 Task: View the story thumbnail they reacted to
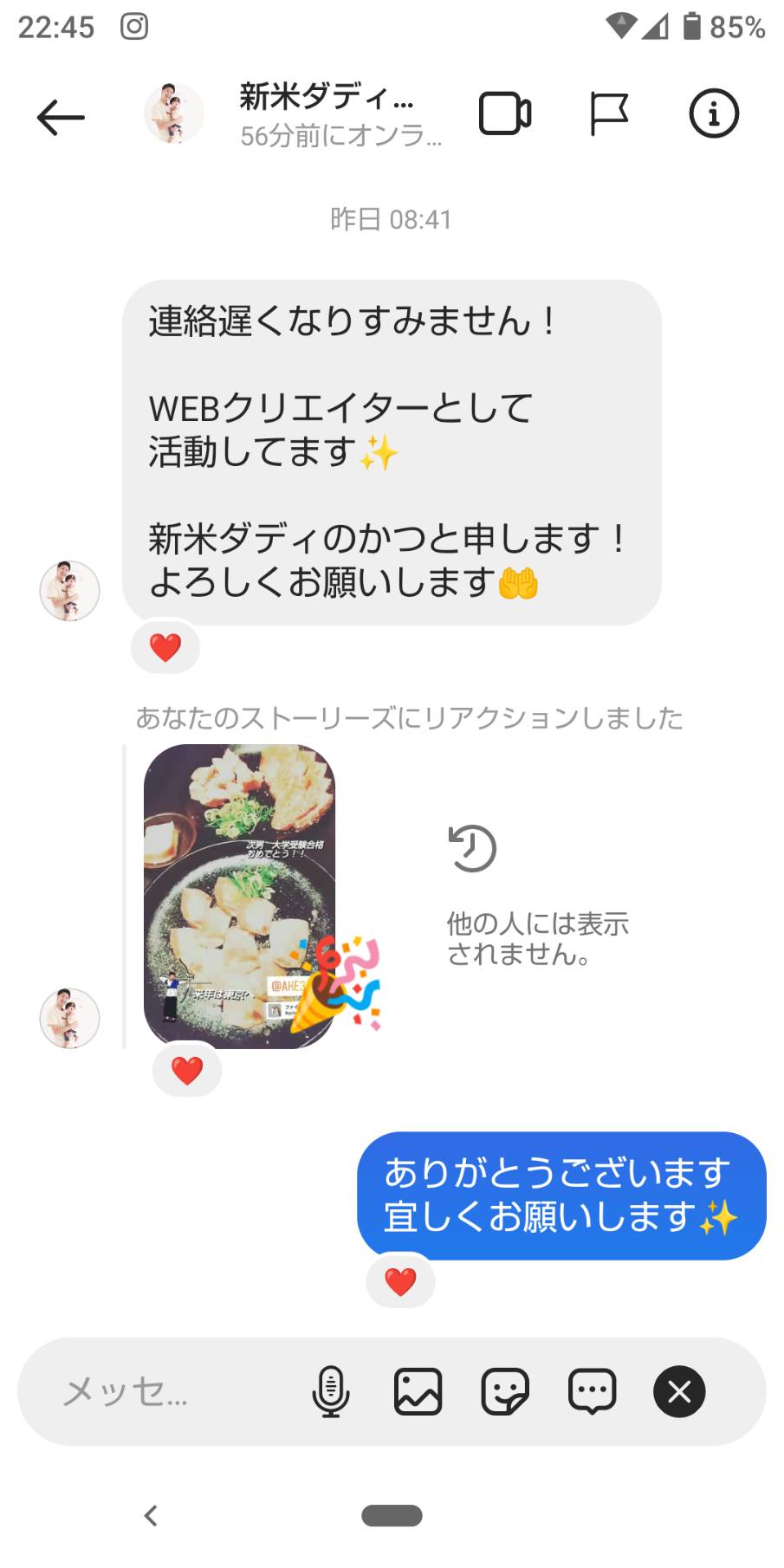tap(239, 896)
